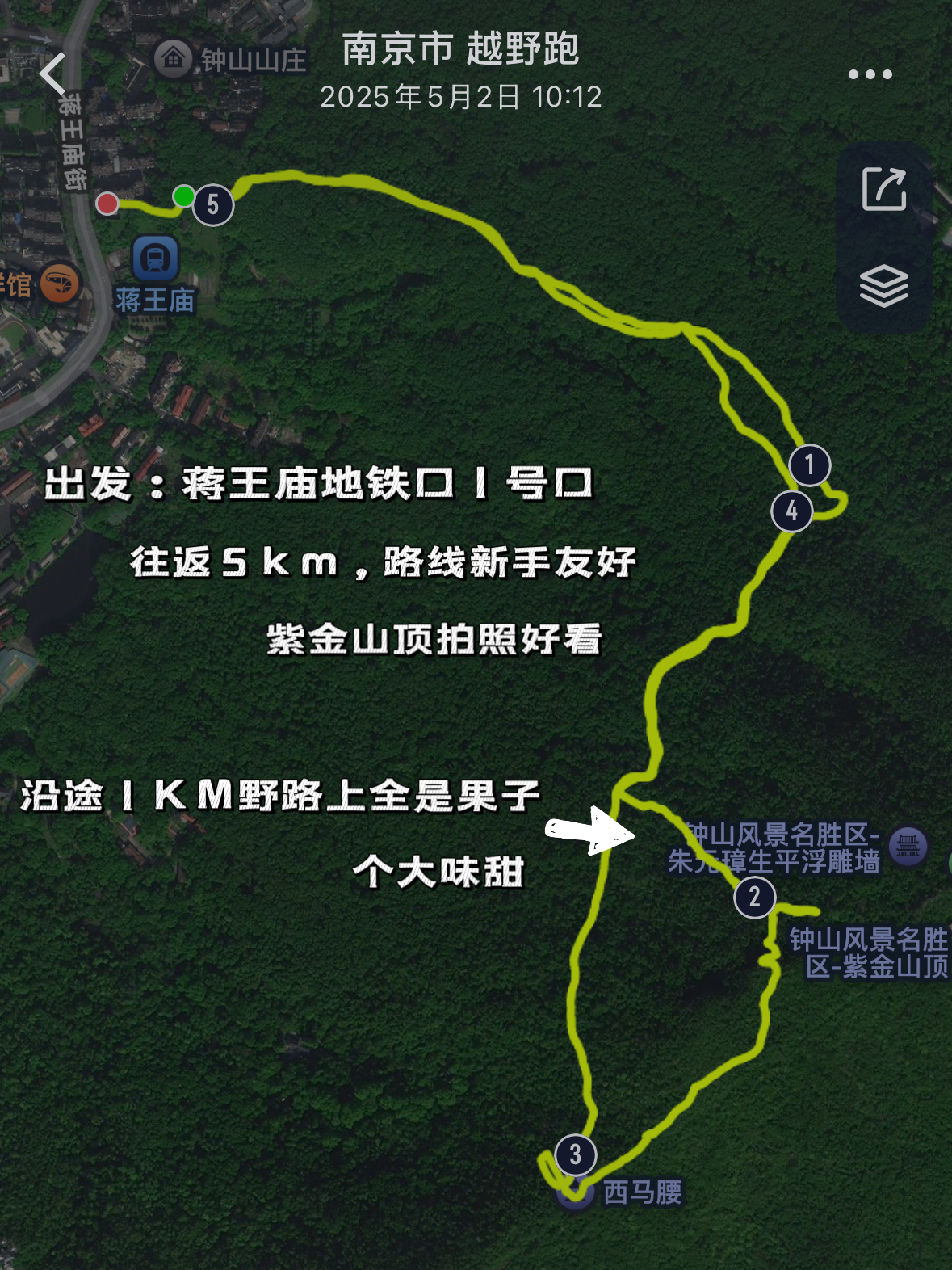Go back using the top-left arrow
952x1270 pixels.
[x=53, y=74]
